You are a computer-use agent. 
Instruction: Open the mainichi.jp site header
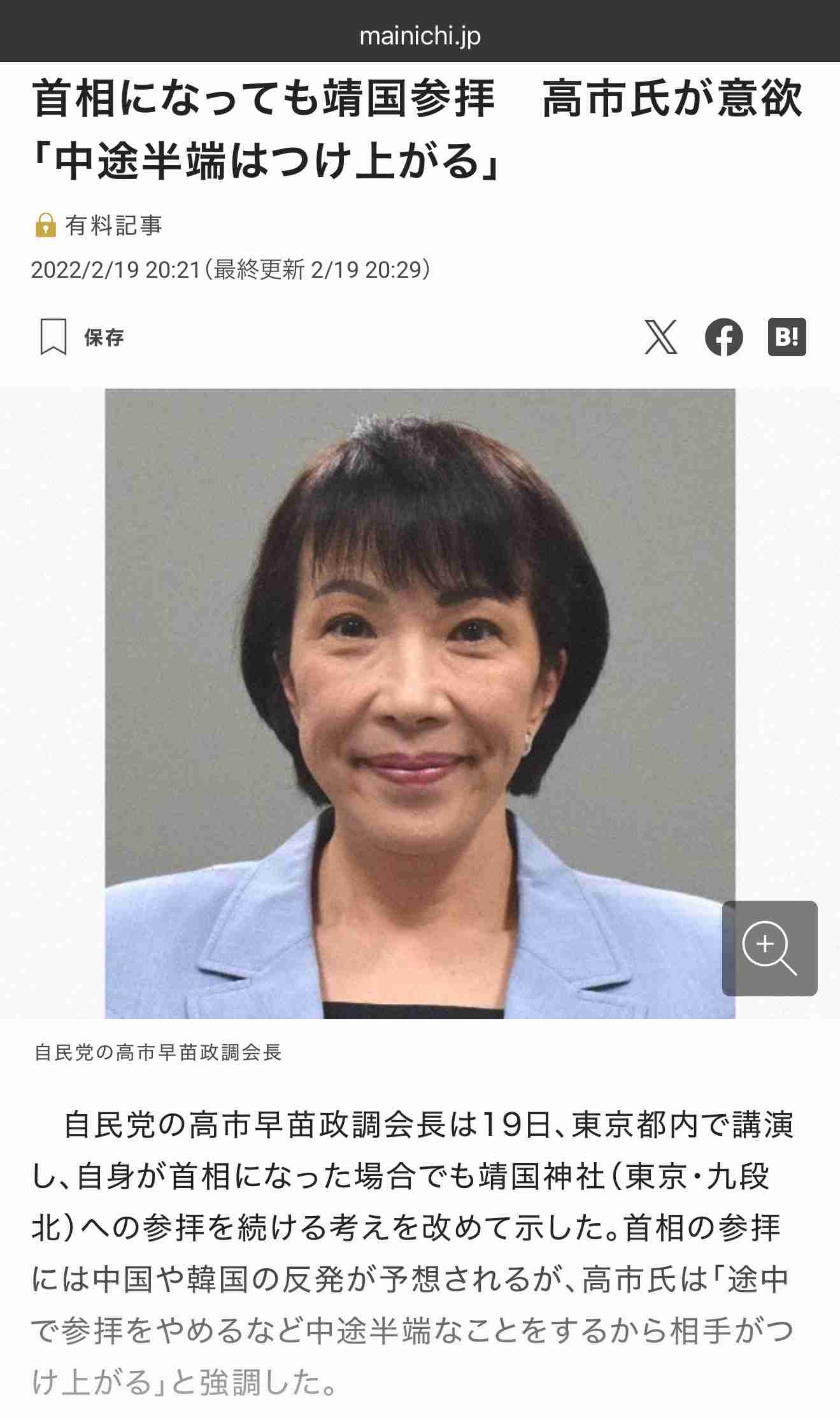[420, 36]
